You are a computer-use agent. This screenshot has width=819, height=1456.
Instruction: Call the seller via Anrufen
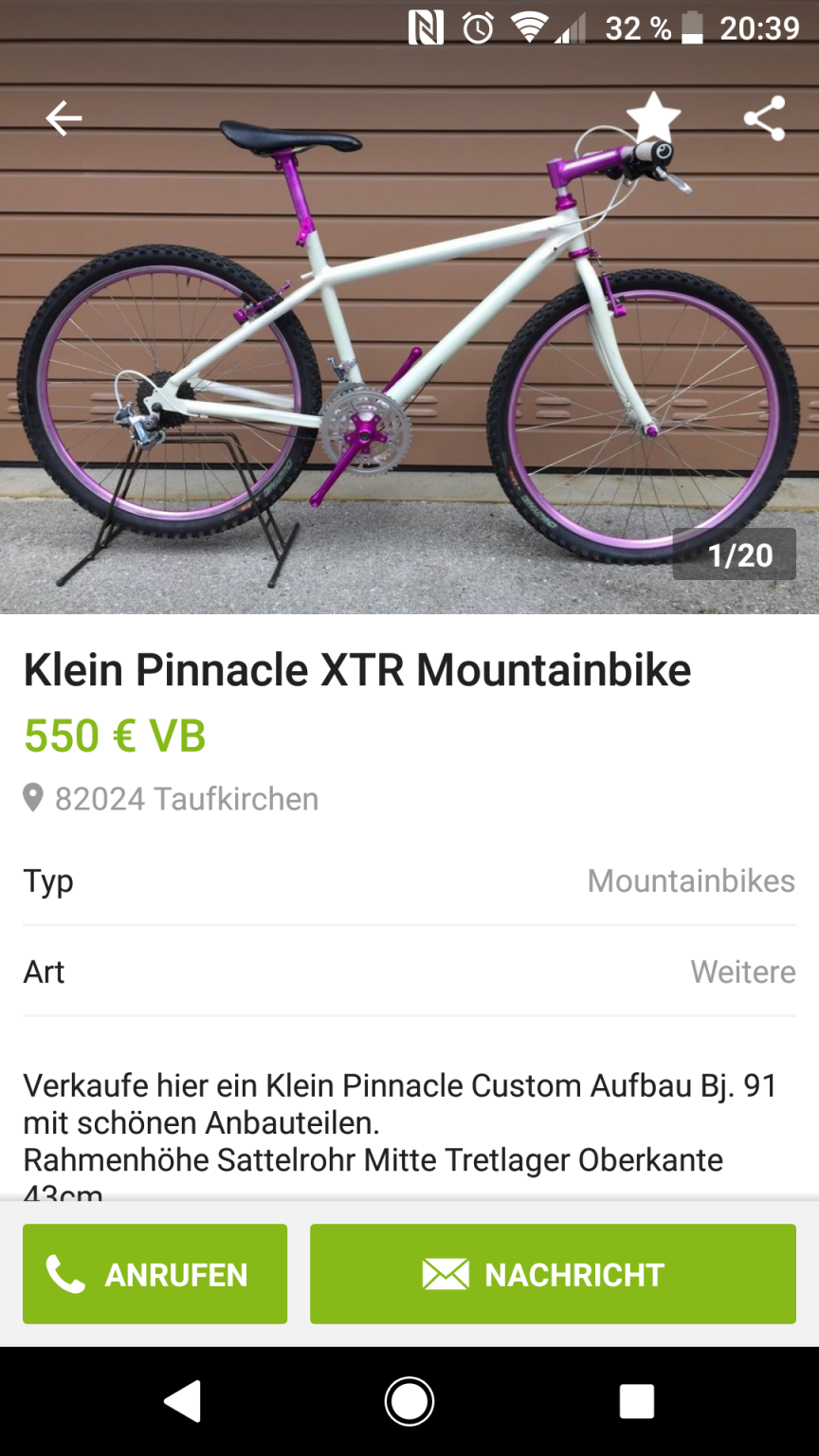point(155,1274)
